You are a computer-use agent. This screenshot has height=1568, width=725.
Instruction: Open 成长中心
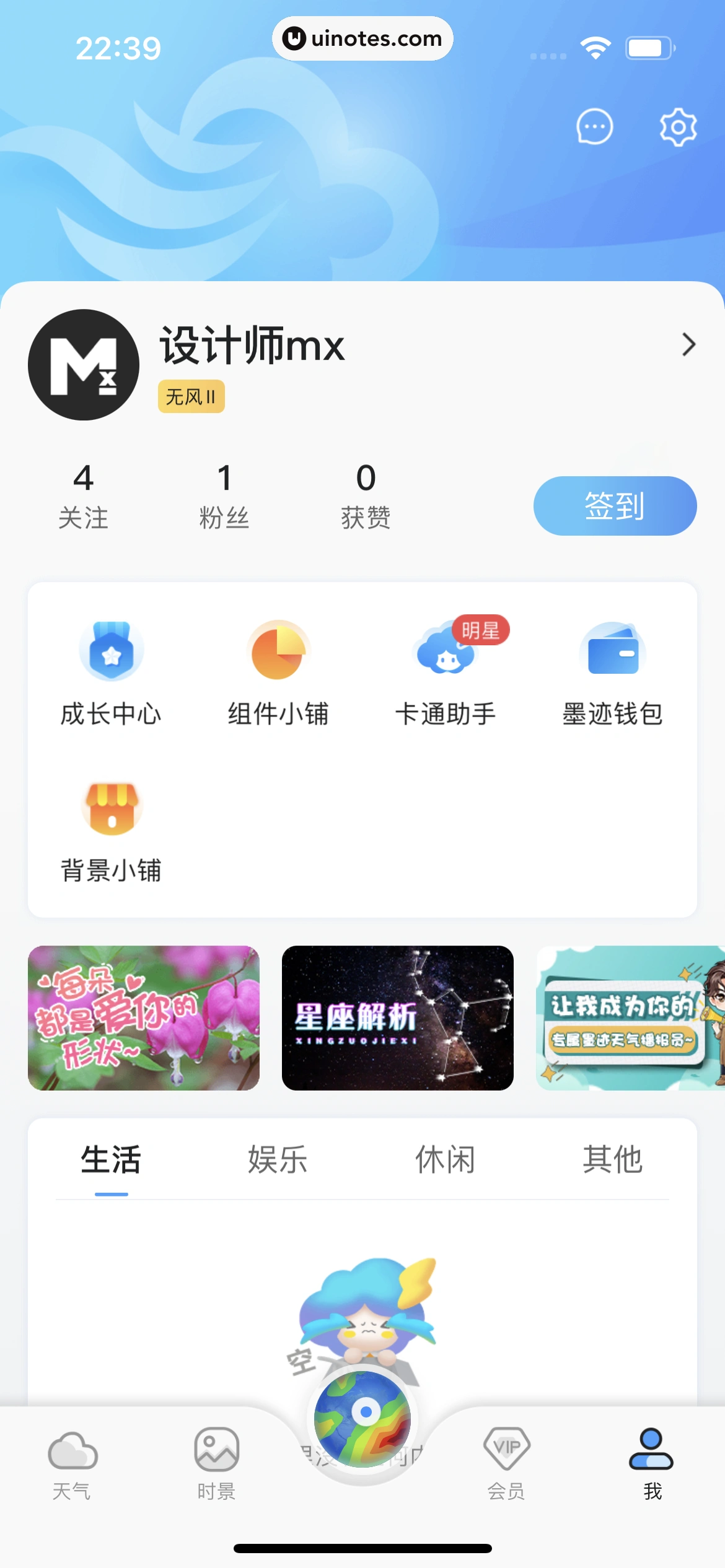tap(112, 673)
